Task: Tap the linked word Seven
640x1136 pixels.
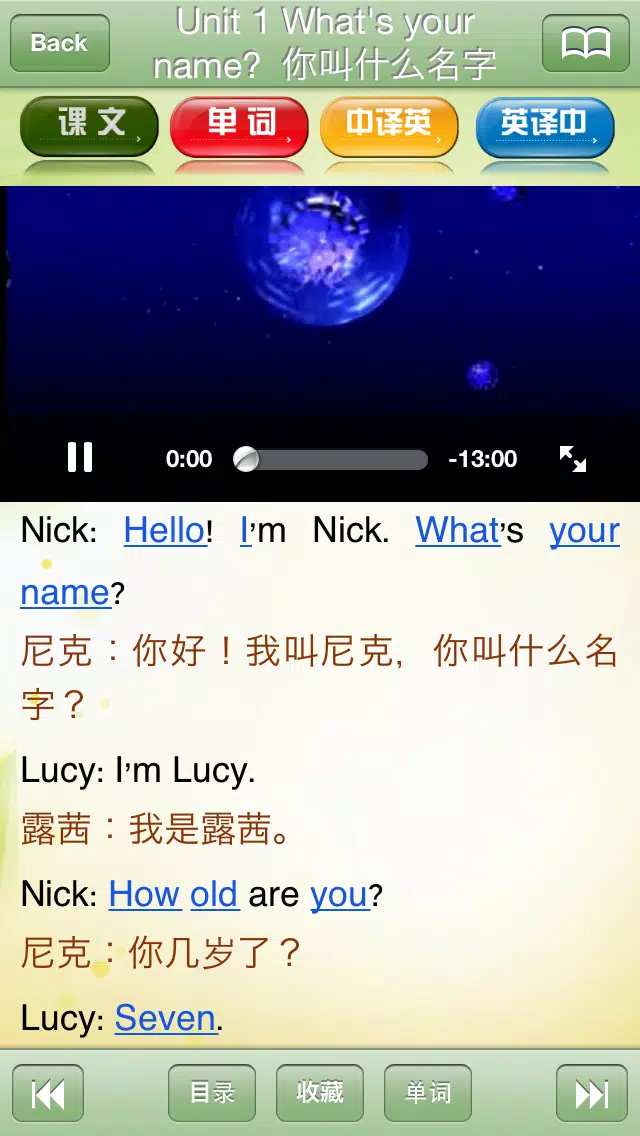Action: [165, 1018]
